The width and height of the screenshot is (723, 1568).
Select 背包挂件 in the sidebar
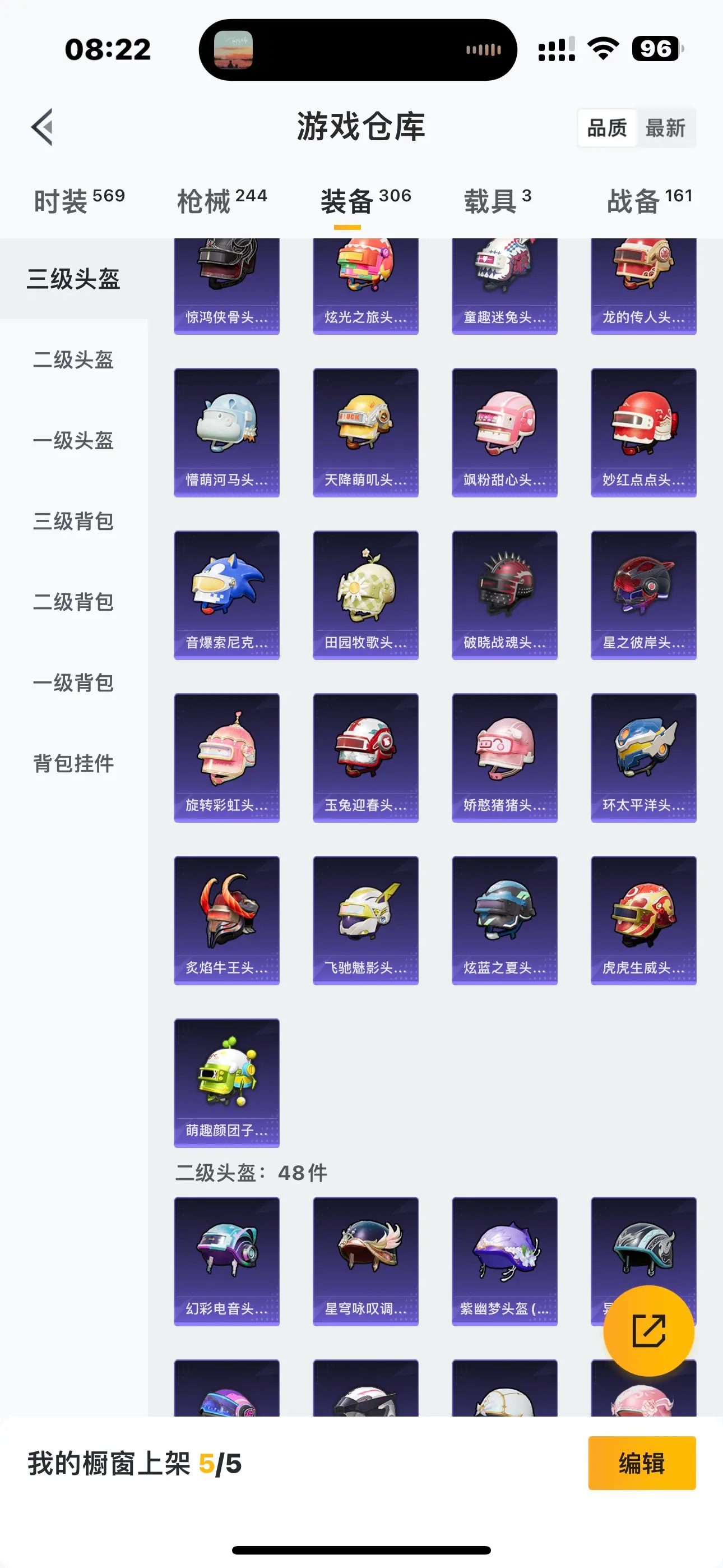tap(73, 763)
